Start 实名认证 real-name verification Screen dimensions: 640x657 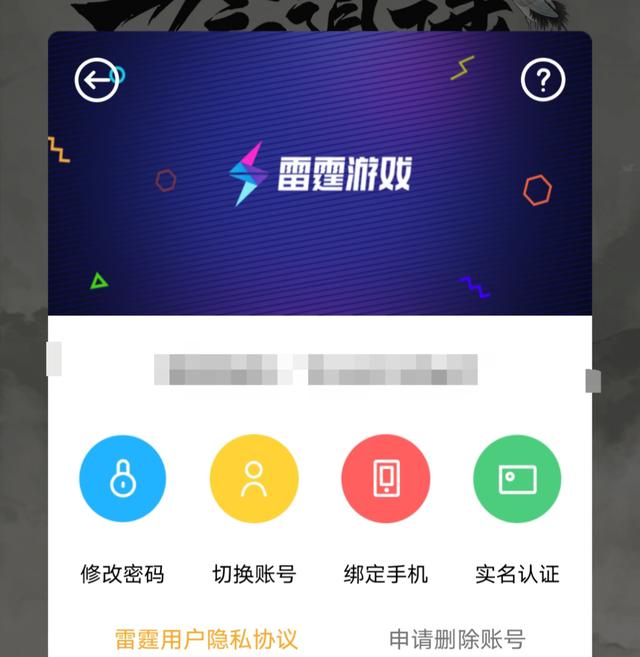(x=517, y=479)
